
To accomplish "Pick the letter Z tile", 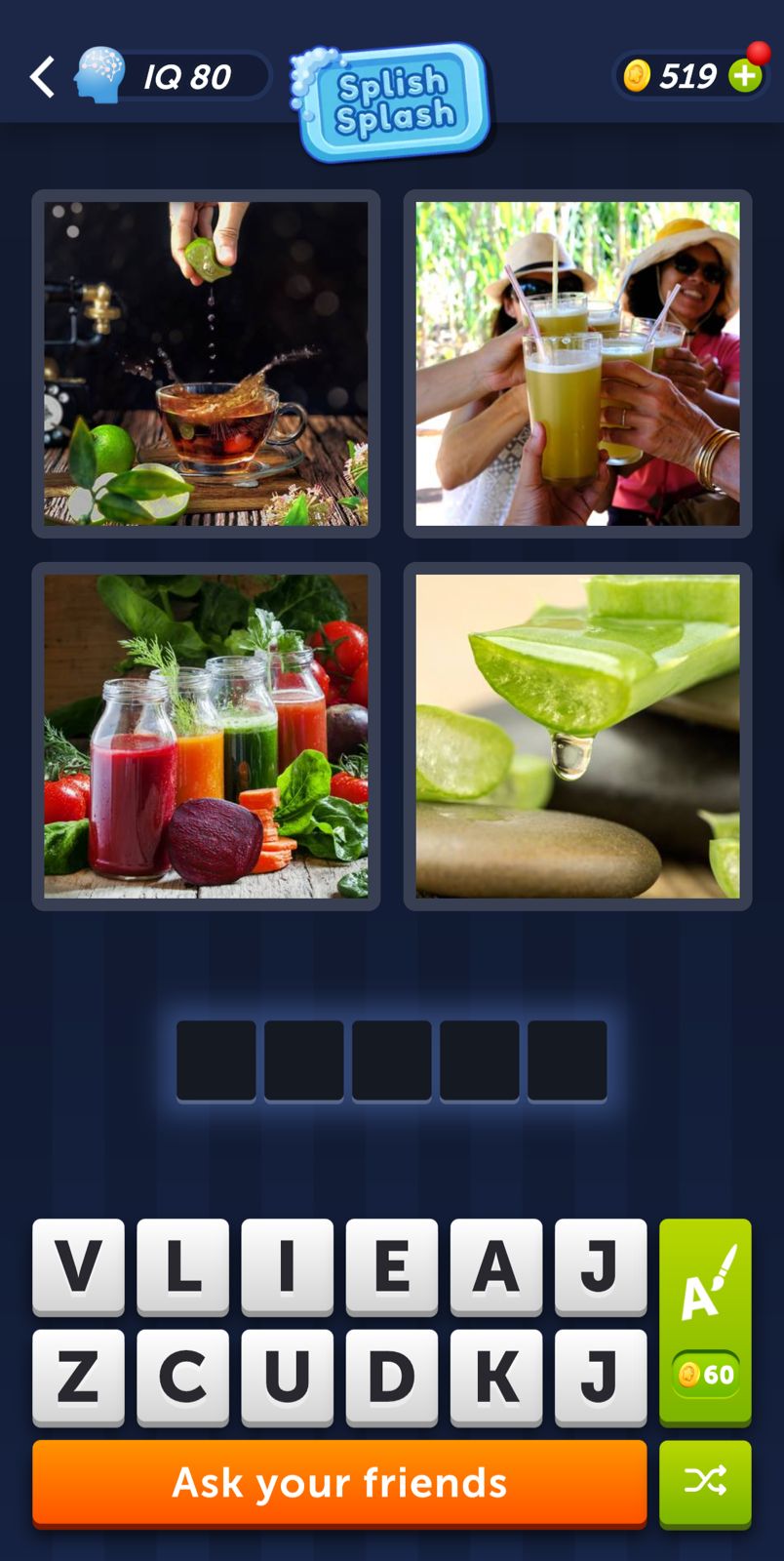I will pos(78,1376).
